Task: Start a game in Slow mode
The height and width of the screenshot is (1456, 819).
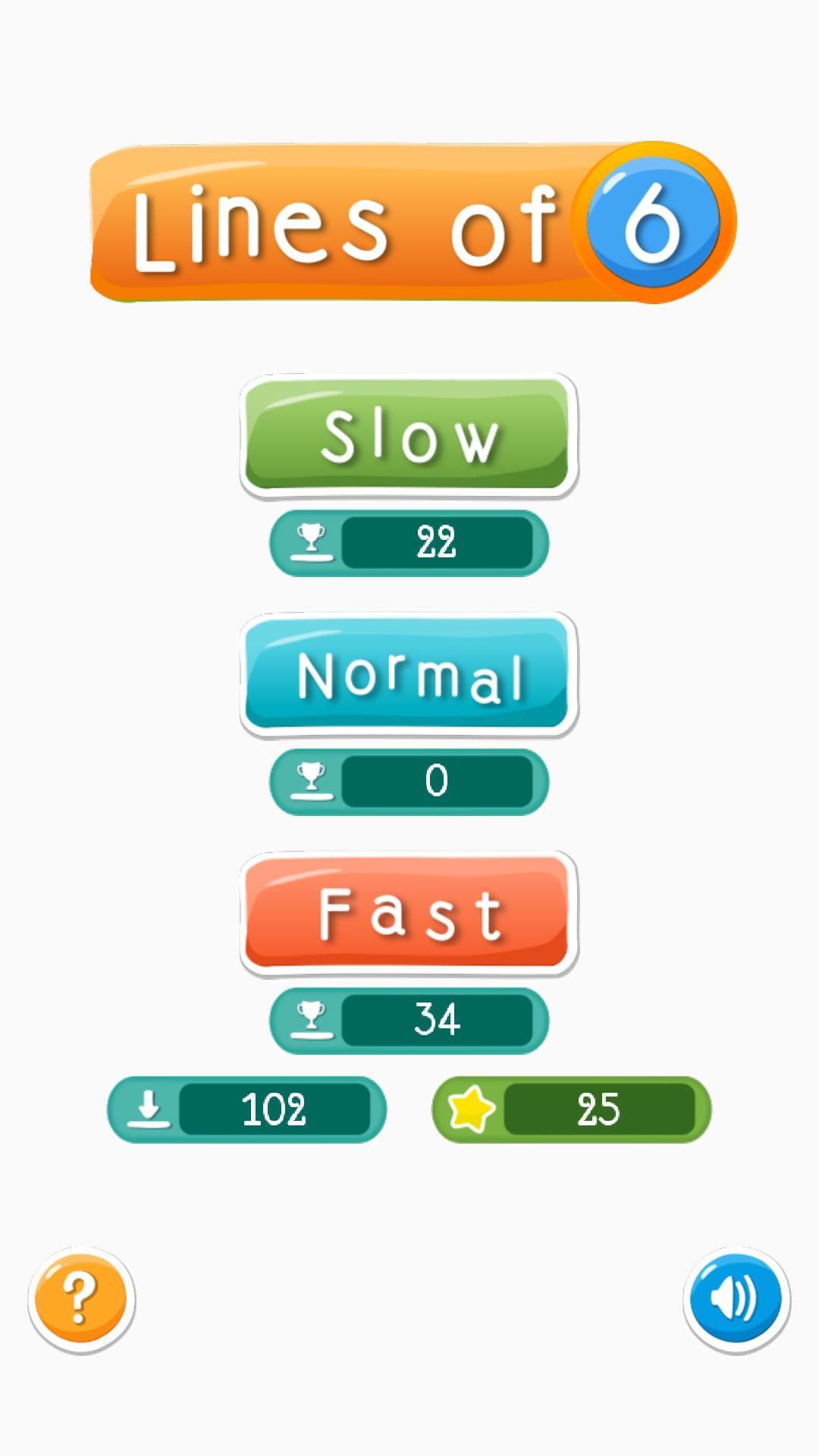Action: coord(409,436)
